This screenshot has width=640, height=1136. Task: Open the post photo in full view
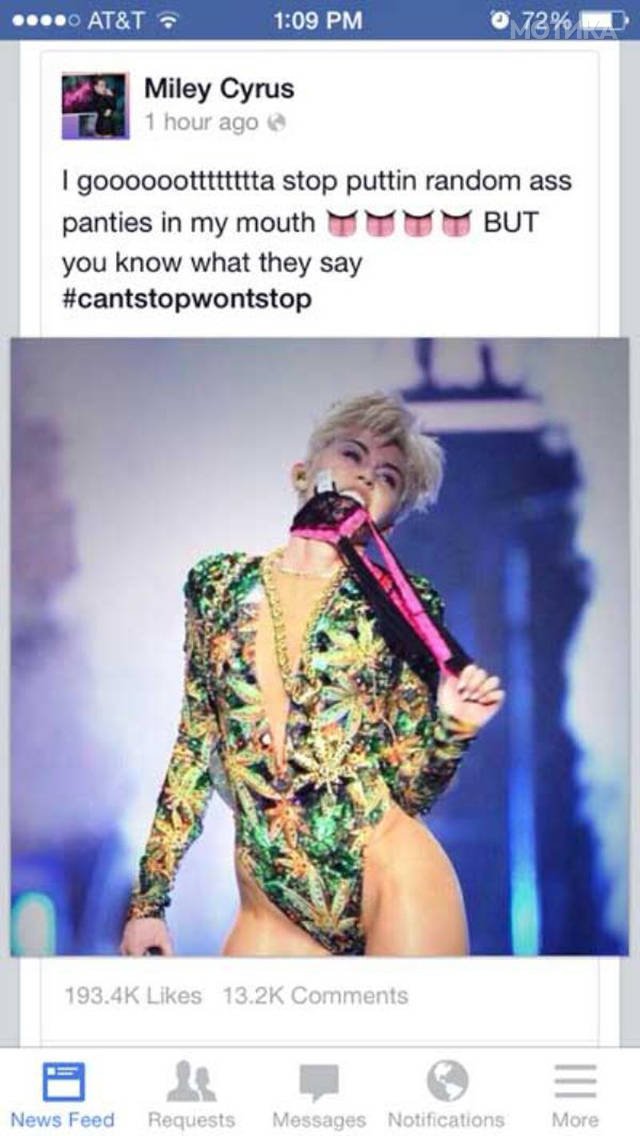coord(320,647)
